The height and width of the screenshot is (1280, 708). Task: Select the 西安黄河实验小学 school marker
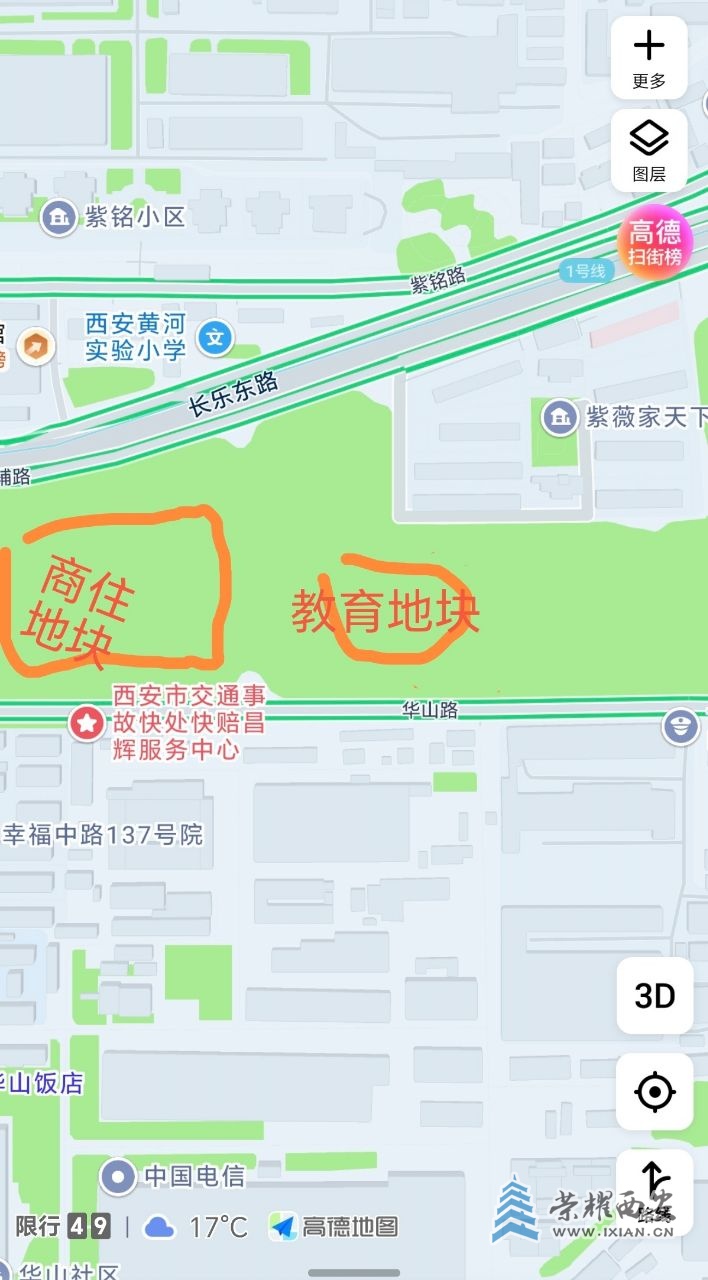(x=214, y=338)
